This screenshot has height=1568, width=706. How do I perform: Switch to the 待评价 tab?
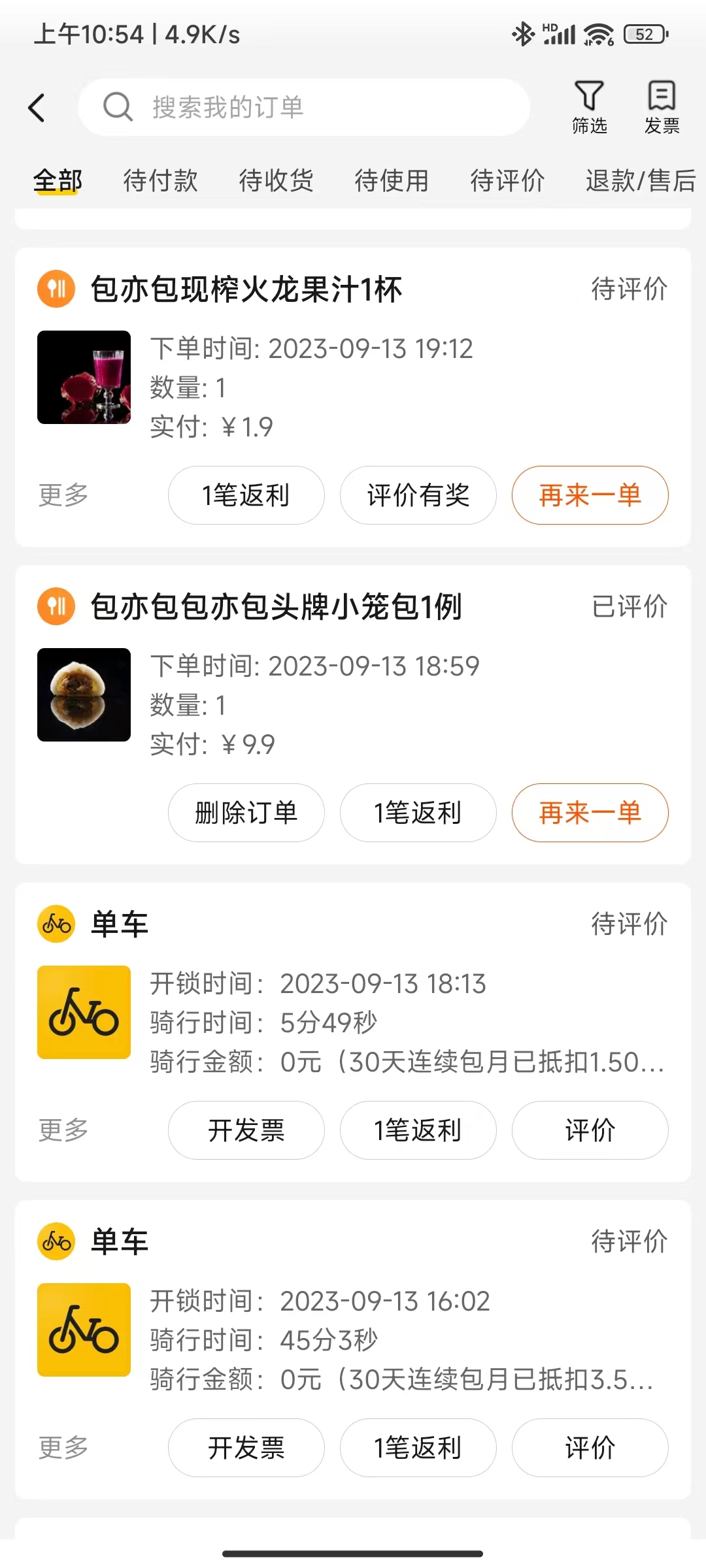tap(507, 180)
